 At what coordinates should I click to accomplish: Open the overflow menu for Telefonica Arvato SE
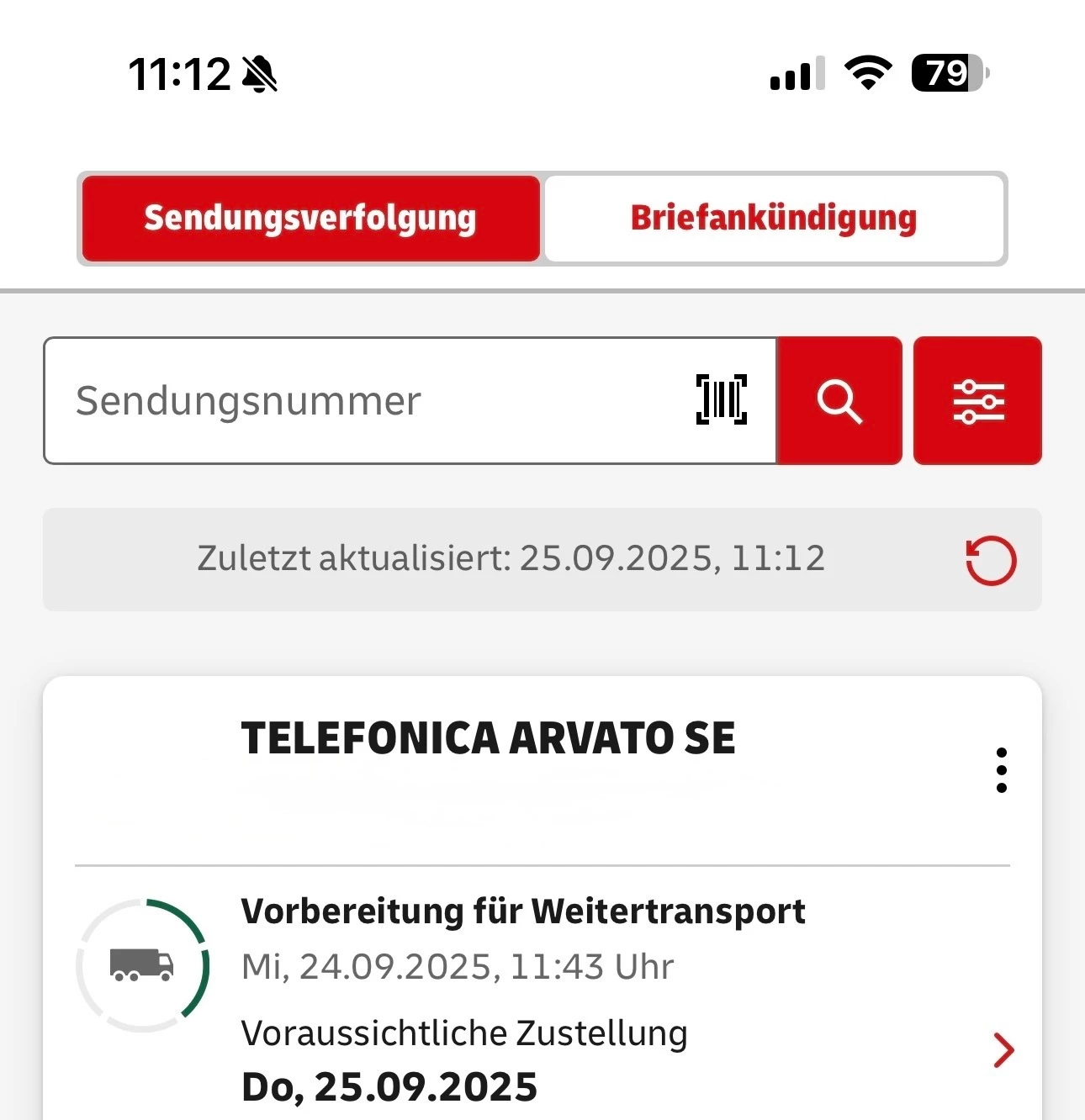click(1001, 770)
